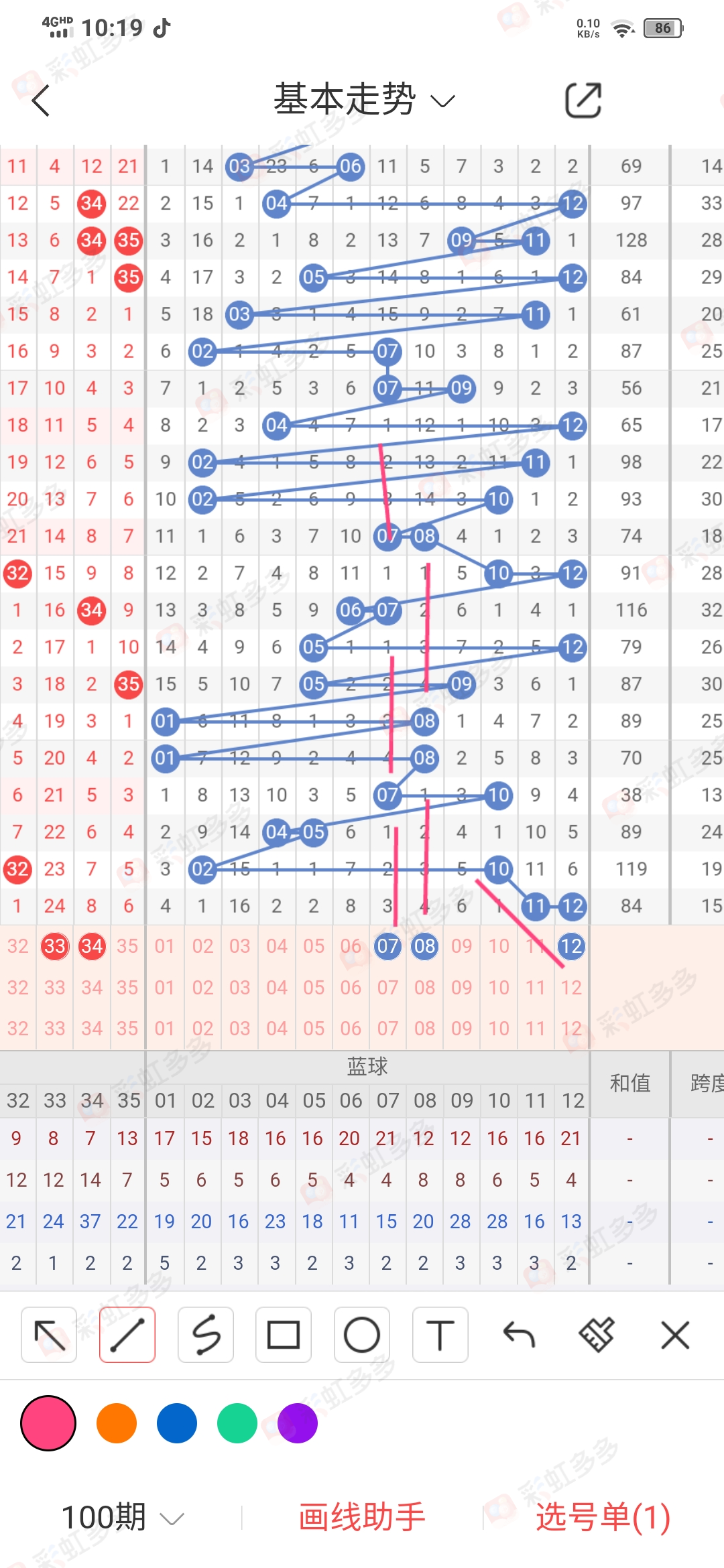Viewport: 724px width, 1568px height.
Task: Pick the text annotation tool
Action: click(x=440, y=1335)
